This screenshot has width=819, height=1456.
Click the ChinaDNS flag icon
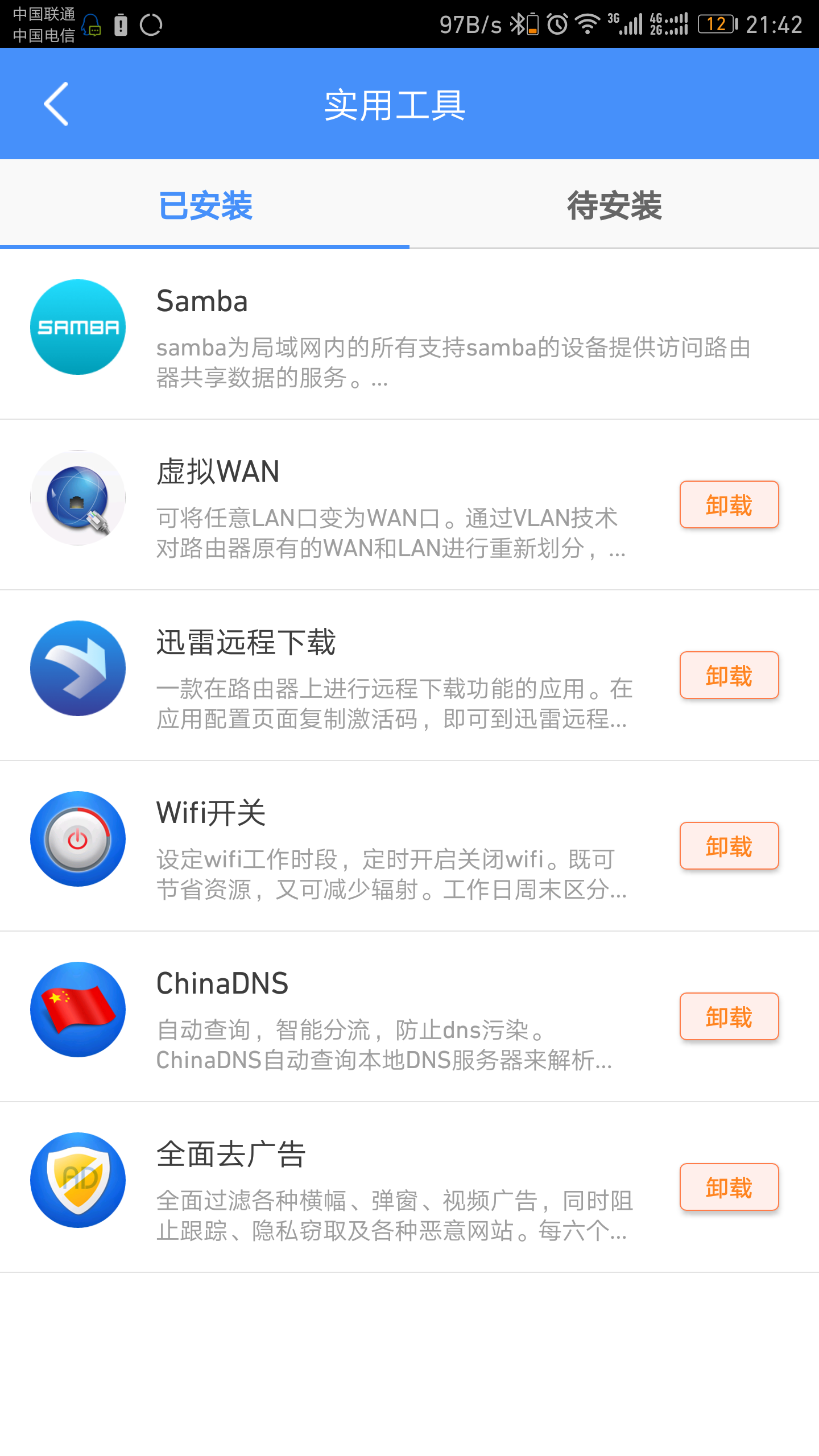point(77,1010)
